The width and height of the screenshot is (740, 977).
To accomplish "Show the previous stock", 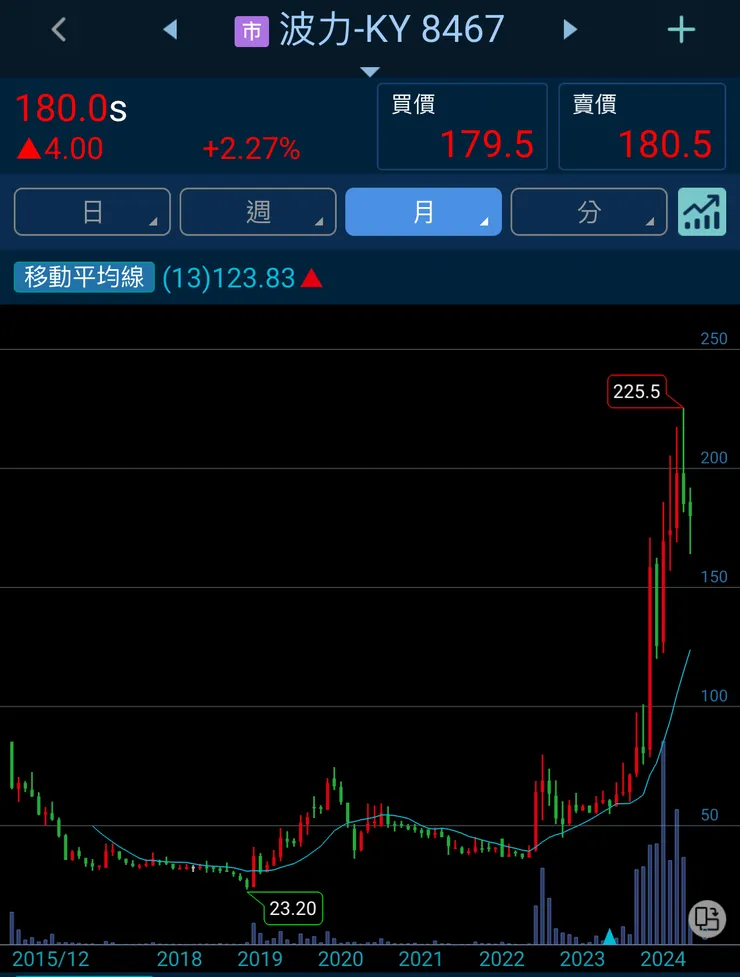I will [x=170, y=30].
